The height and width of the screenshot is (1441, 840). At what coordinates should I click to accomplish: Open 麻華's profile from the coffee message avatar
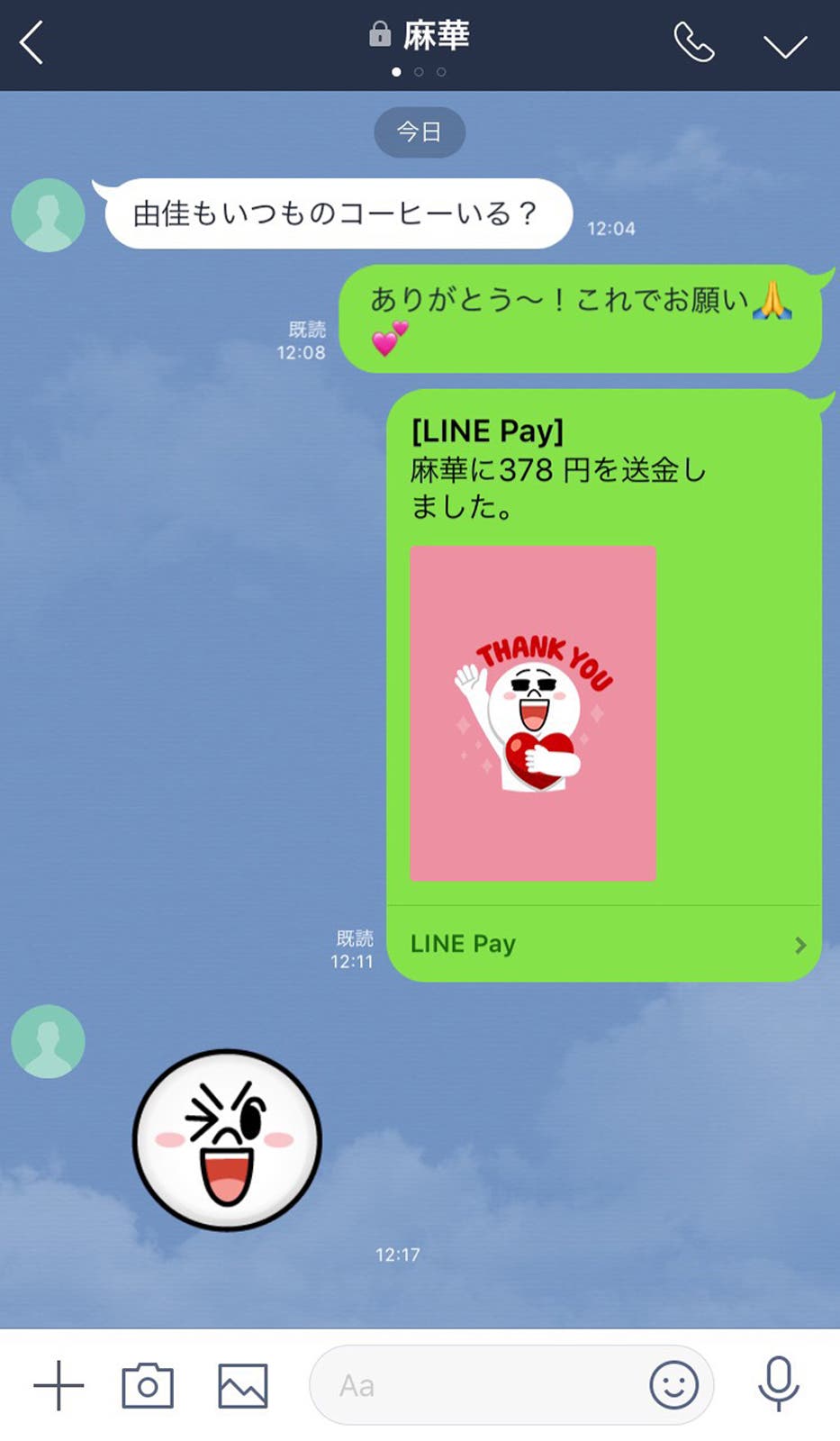[49, 215]
